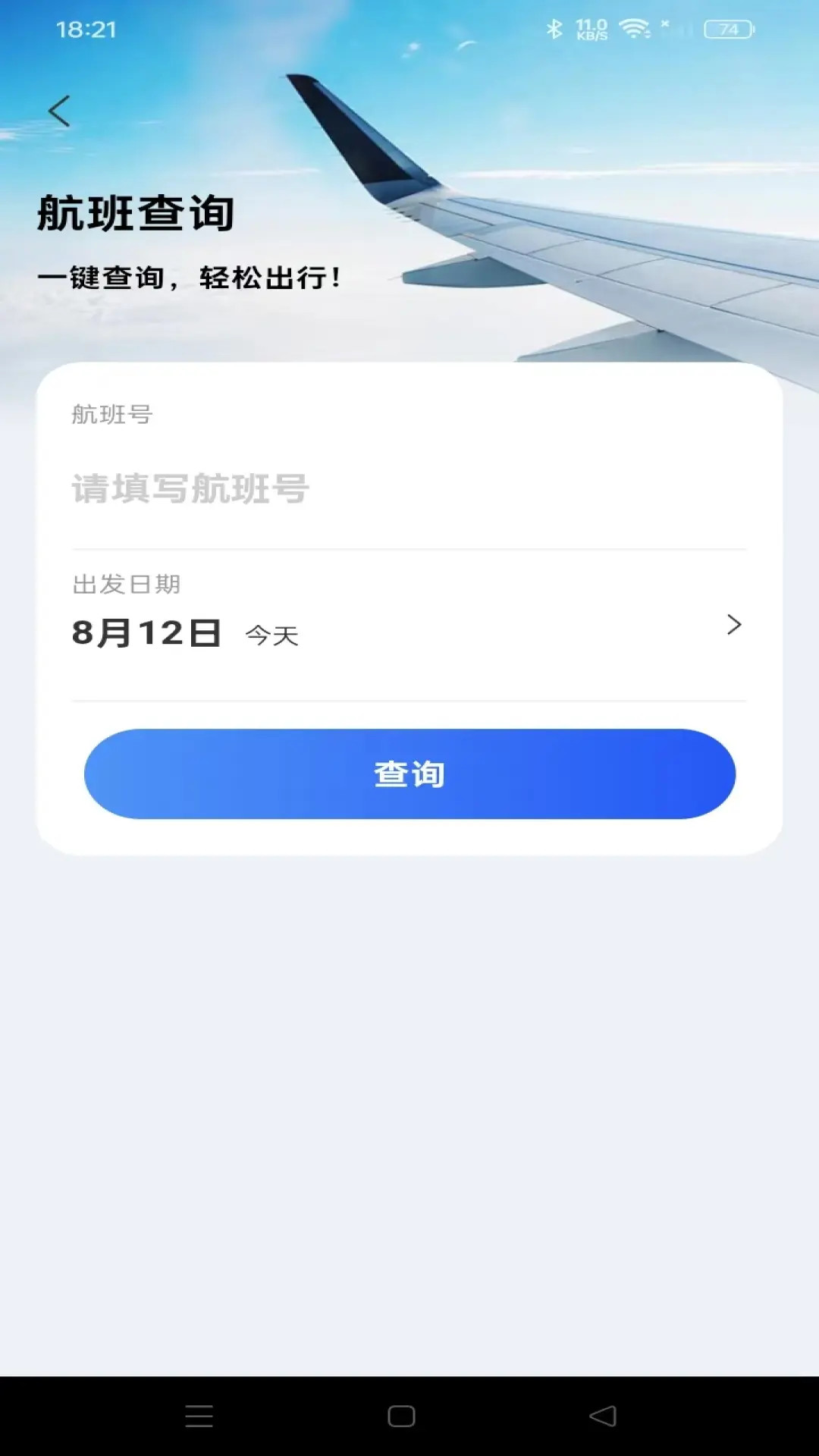Tap the 航班号 field label
Image resolution: width=819 pixels, height=1456 pixels.
(x=111, y=414)
